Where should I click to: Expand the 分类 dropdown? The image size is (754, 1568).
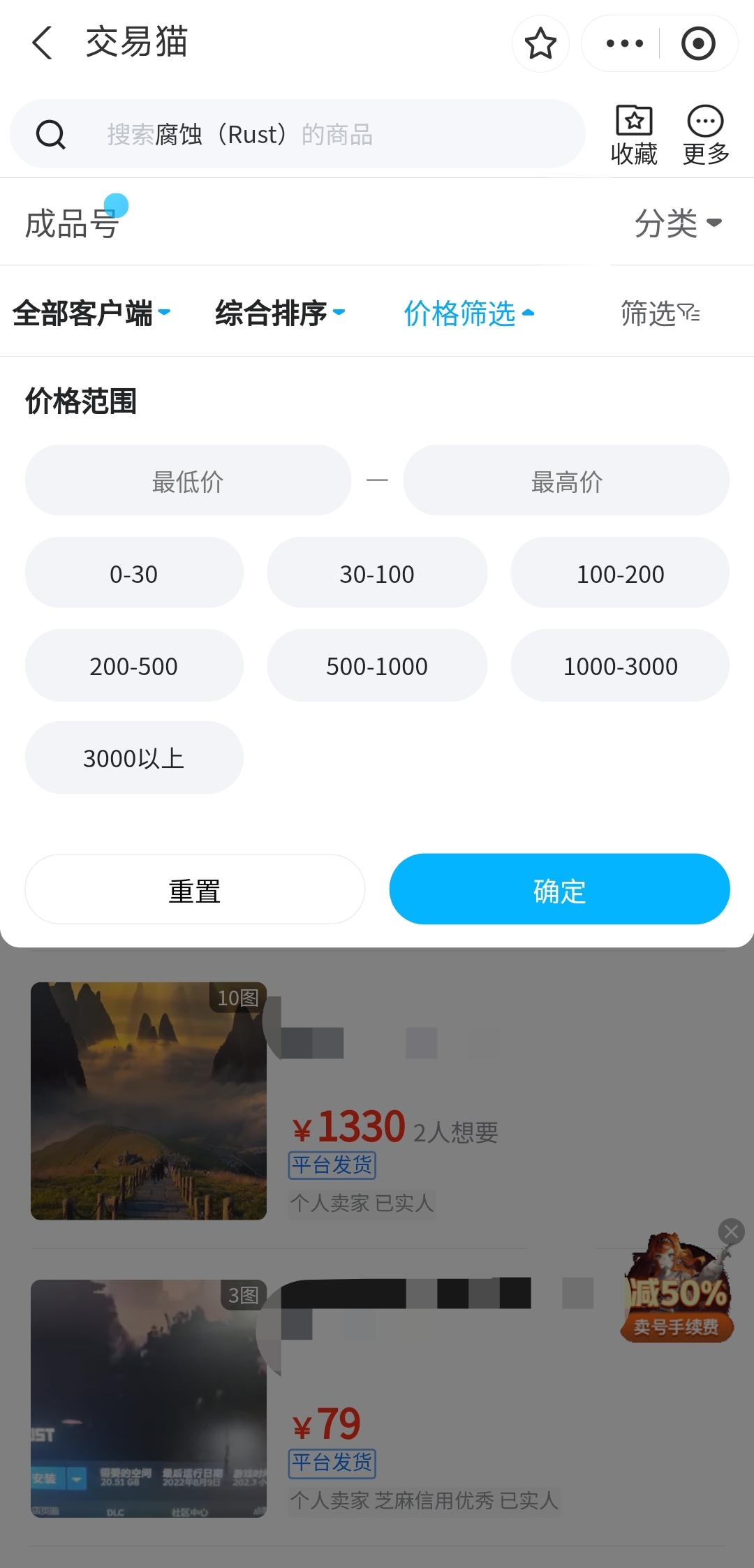(x=677, y=223)
